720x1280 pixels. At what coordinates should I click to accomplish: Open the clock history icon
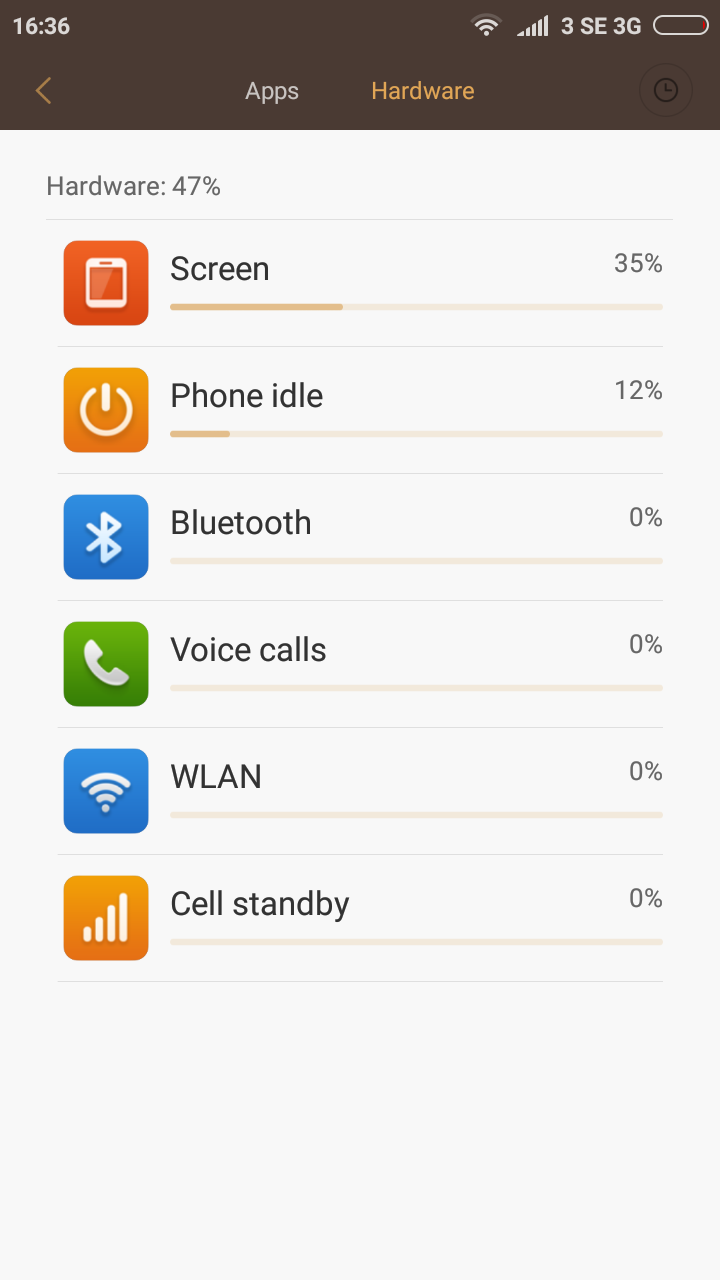point(665,91)
